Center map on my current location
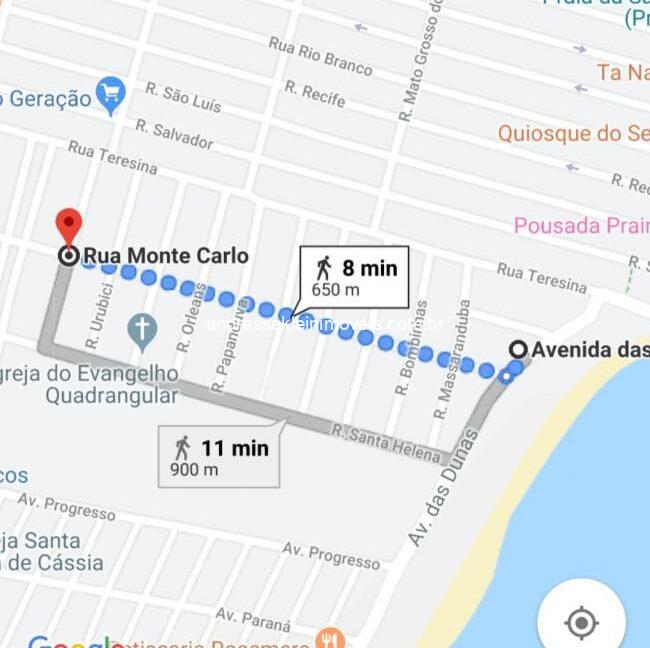Screen dimensions: 650x648 coord(581,621)
